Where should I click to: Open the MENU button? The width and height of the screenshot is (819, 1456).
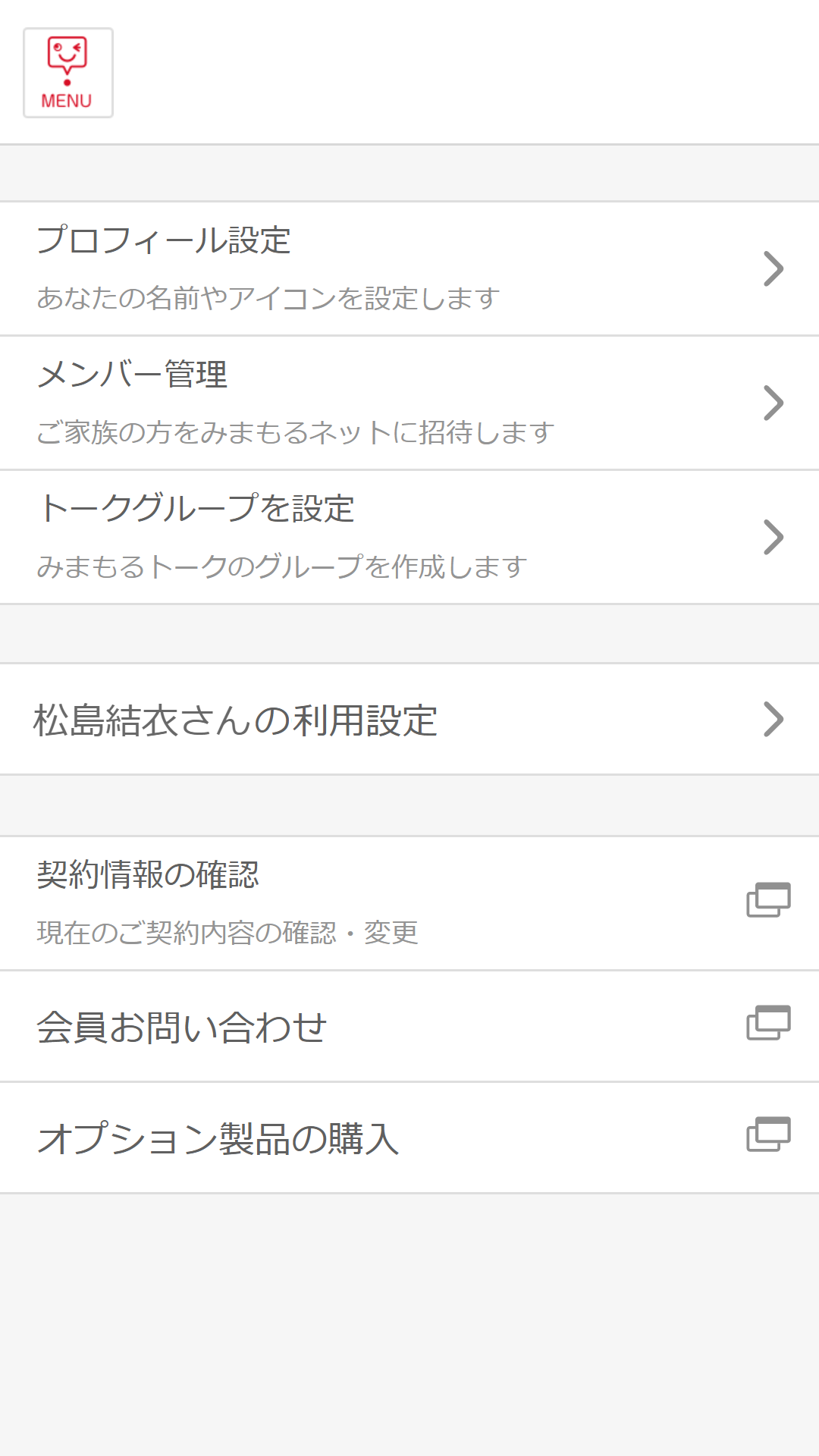[68, 73]
